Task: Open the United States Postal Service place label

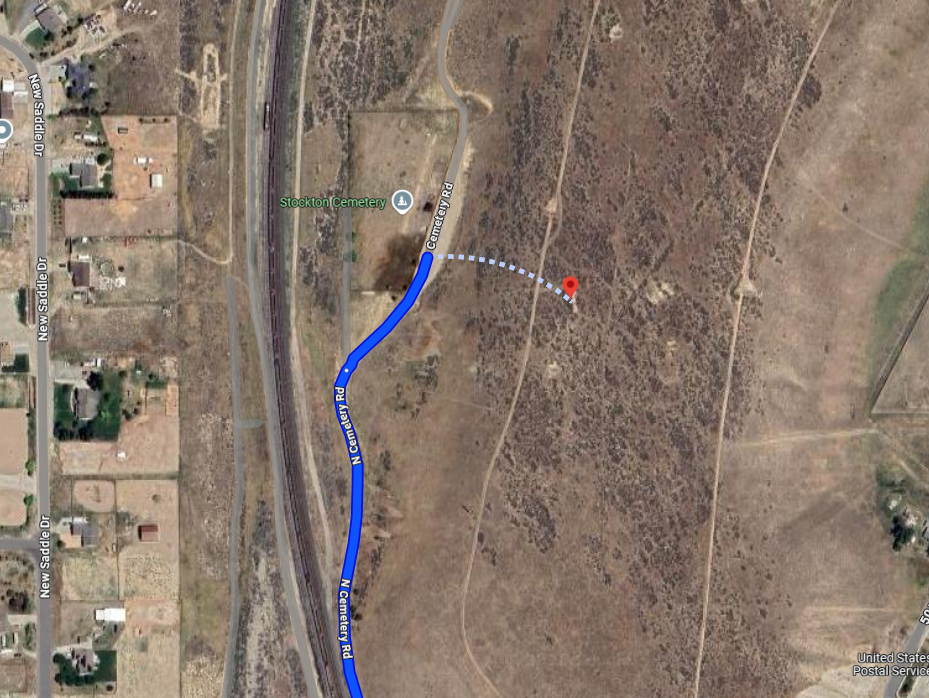Action: point(892,663)
